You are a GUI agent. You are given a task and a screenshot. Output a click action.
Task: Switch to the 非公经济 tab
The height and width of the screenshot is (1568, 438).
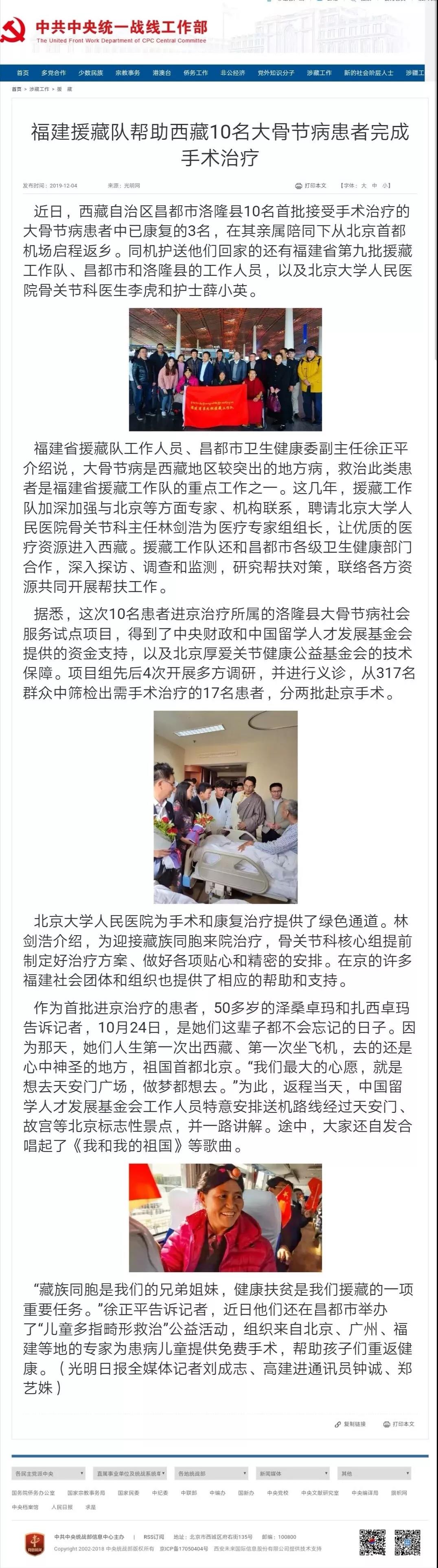233,73
